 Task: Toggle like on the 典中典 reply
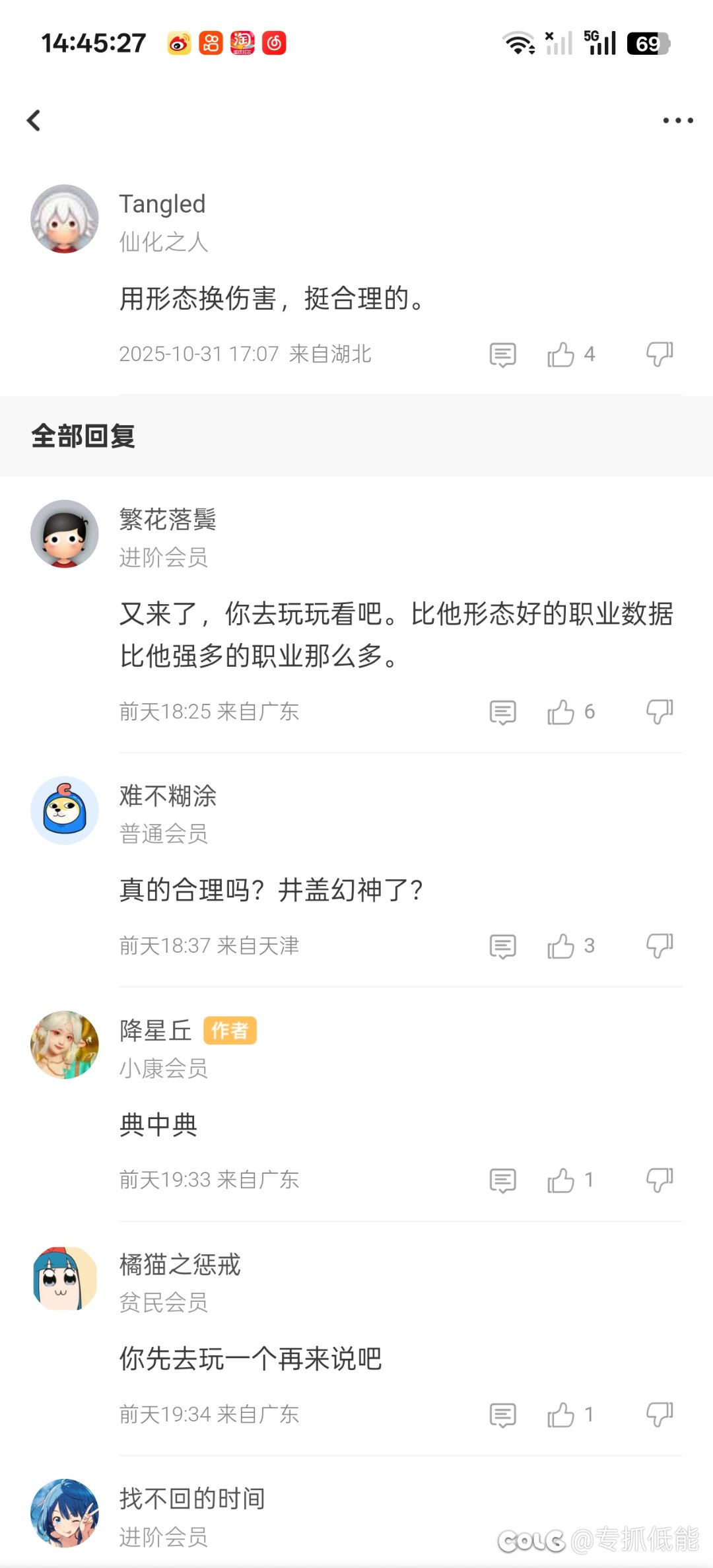562,1180
